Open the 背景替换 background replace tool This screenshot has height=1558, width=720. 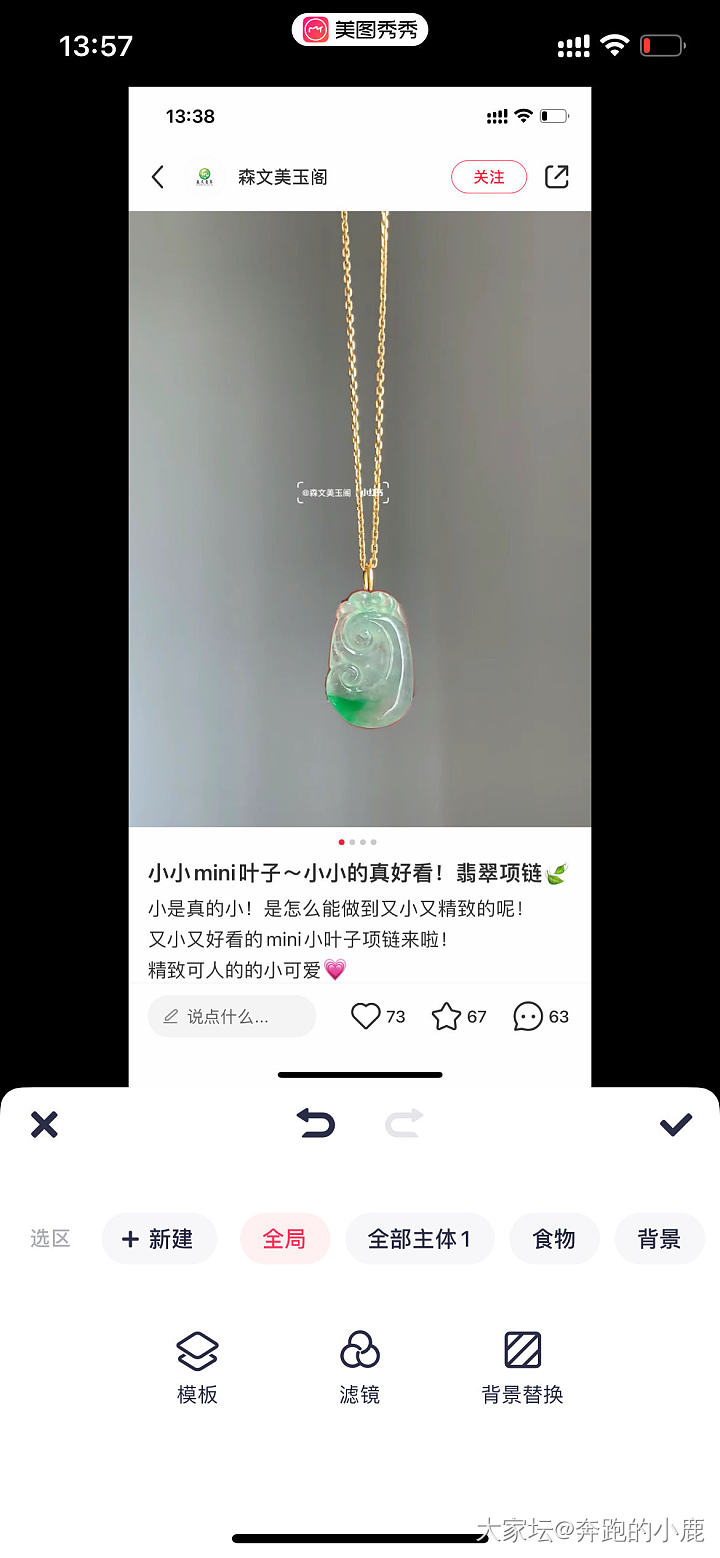[522, 1367]
